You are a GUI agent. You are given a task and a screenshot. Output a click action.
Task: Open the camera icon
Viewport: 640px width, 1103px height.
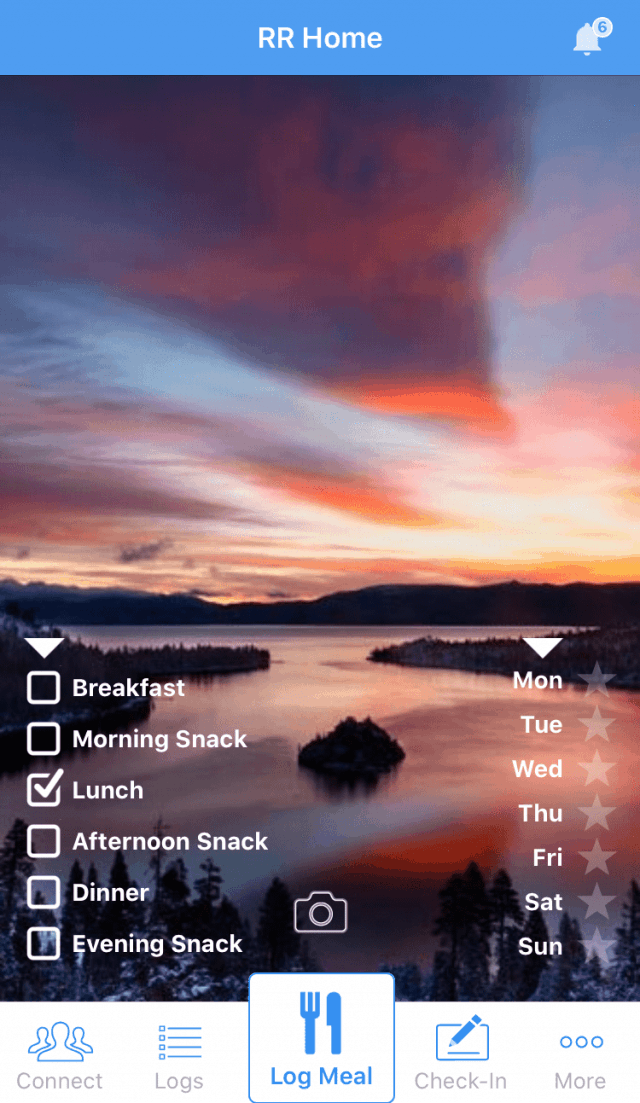(321, 912)
